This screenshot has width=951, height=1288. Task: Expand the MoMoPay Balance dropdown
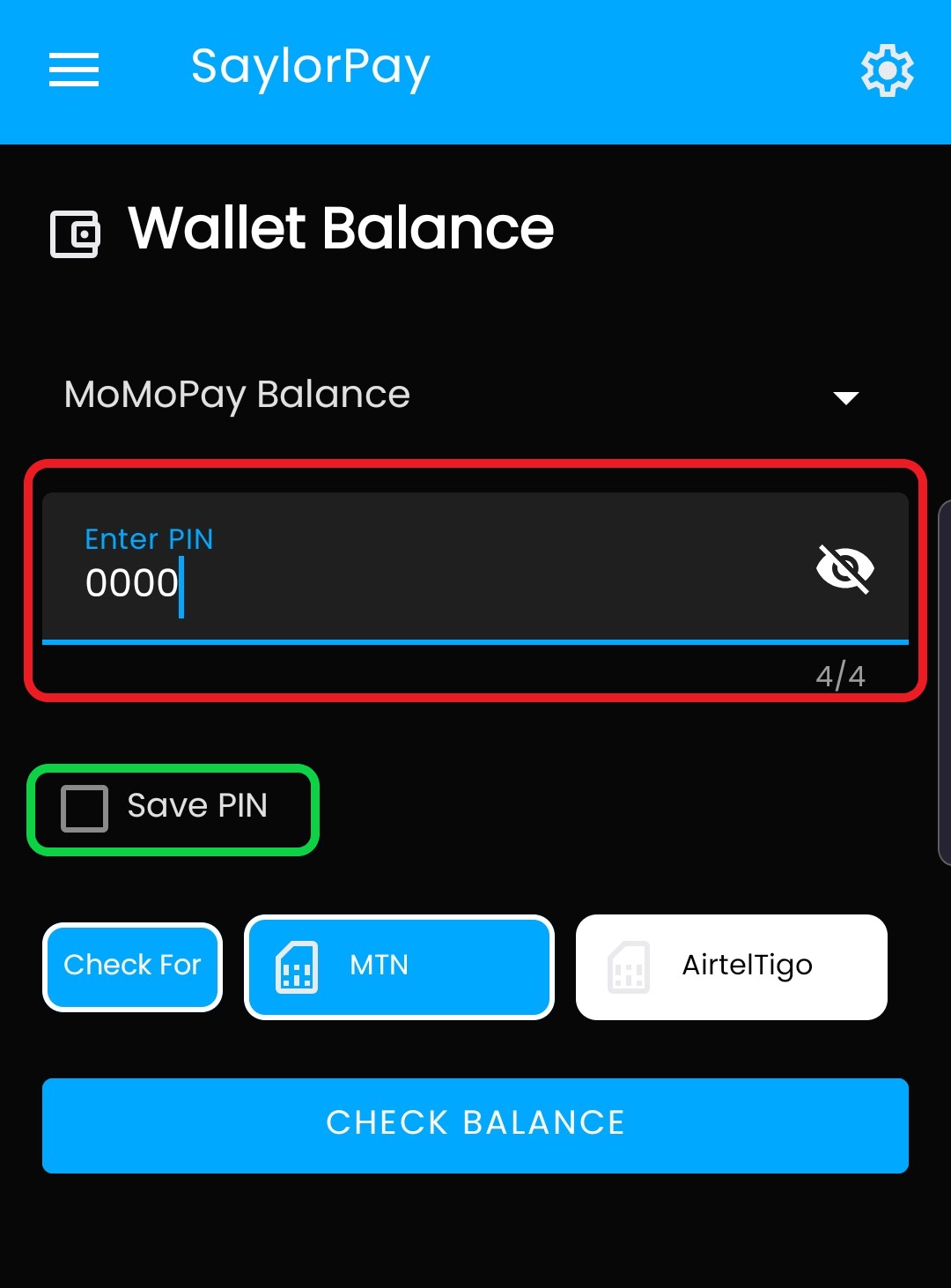475,395
